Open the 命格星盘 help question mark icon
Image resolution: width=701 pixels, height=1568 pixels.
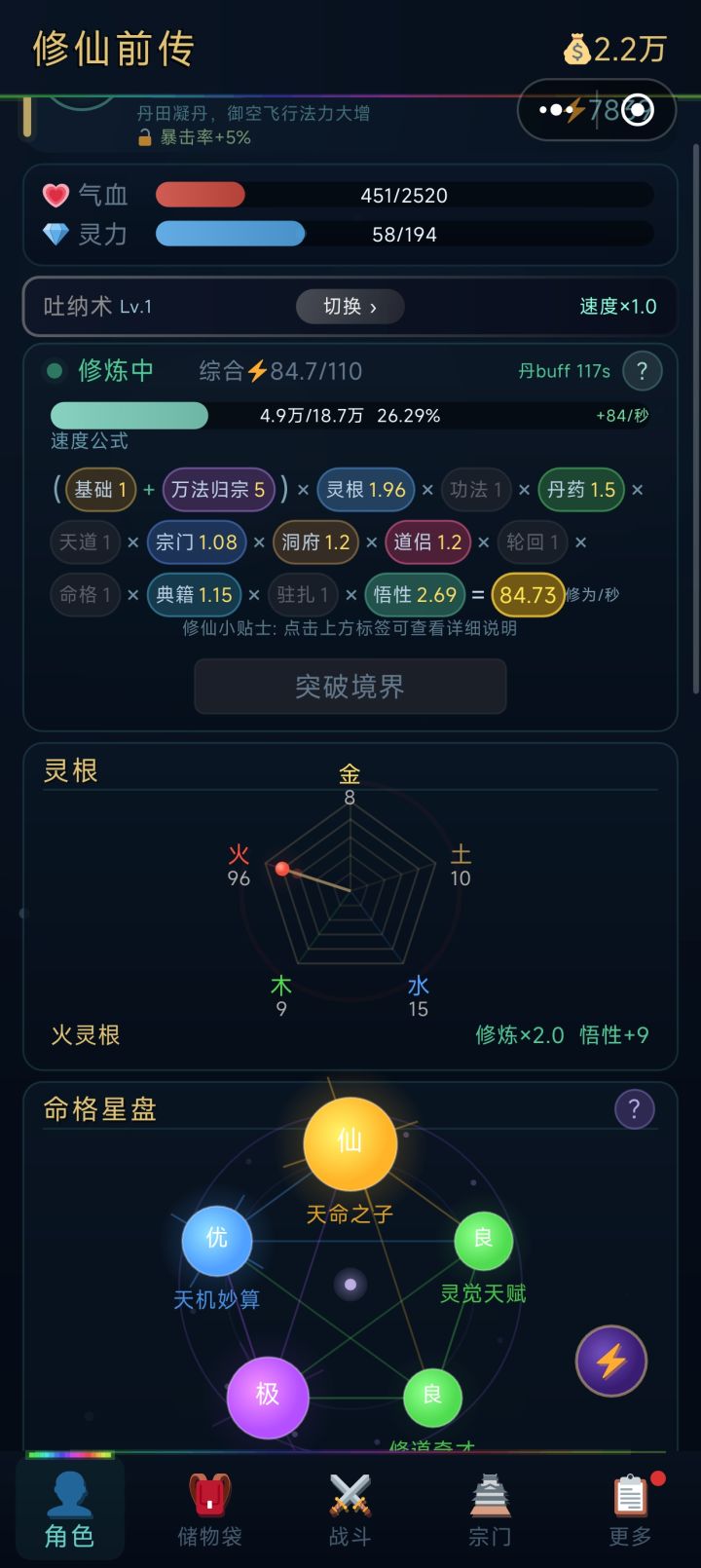[x=635, y=1108]
